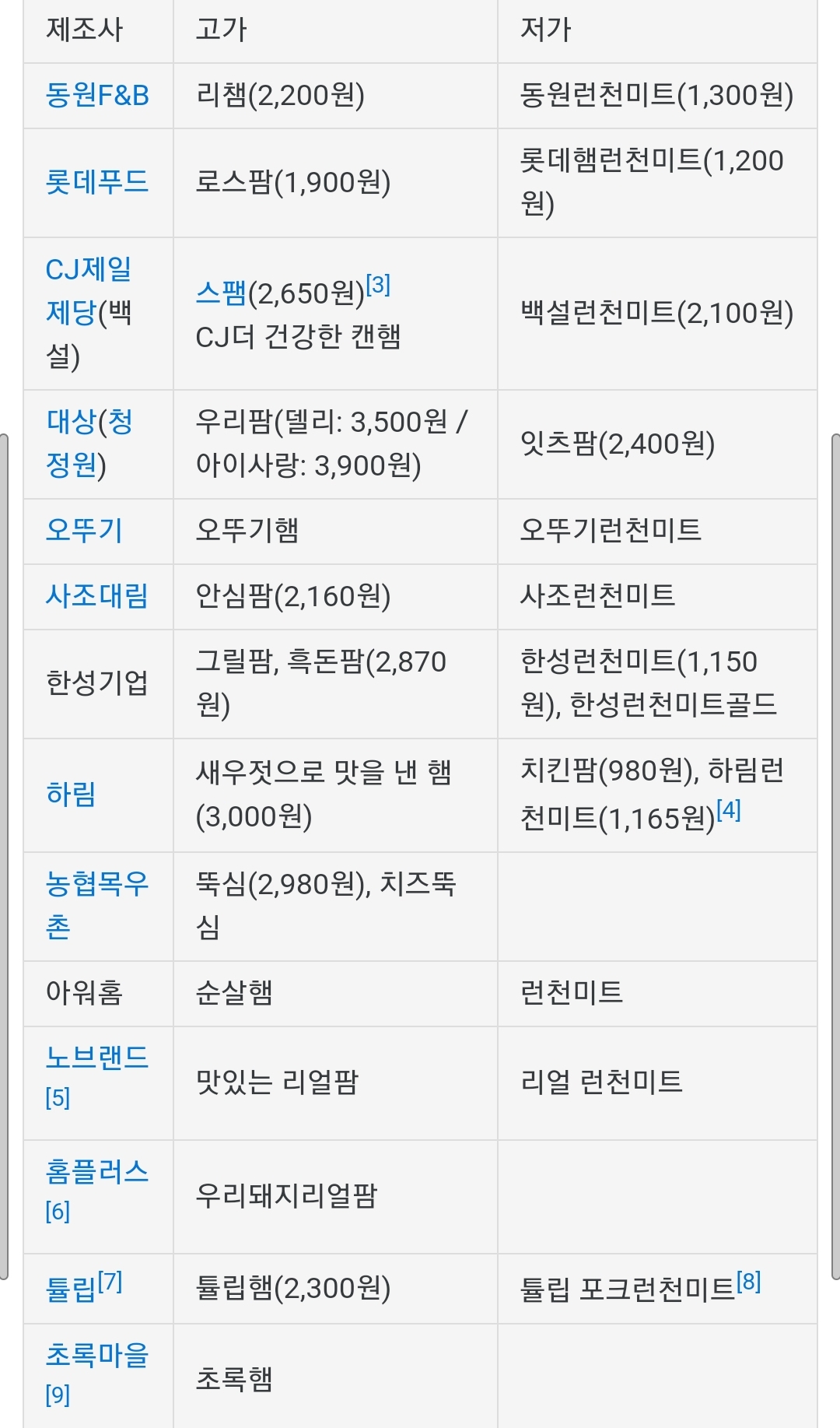
Task: Open footnote 7 next to 튤립
Action: [110, 1281]
